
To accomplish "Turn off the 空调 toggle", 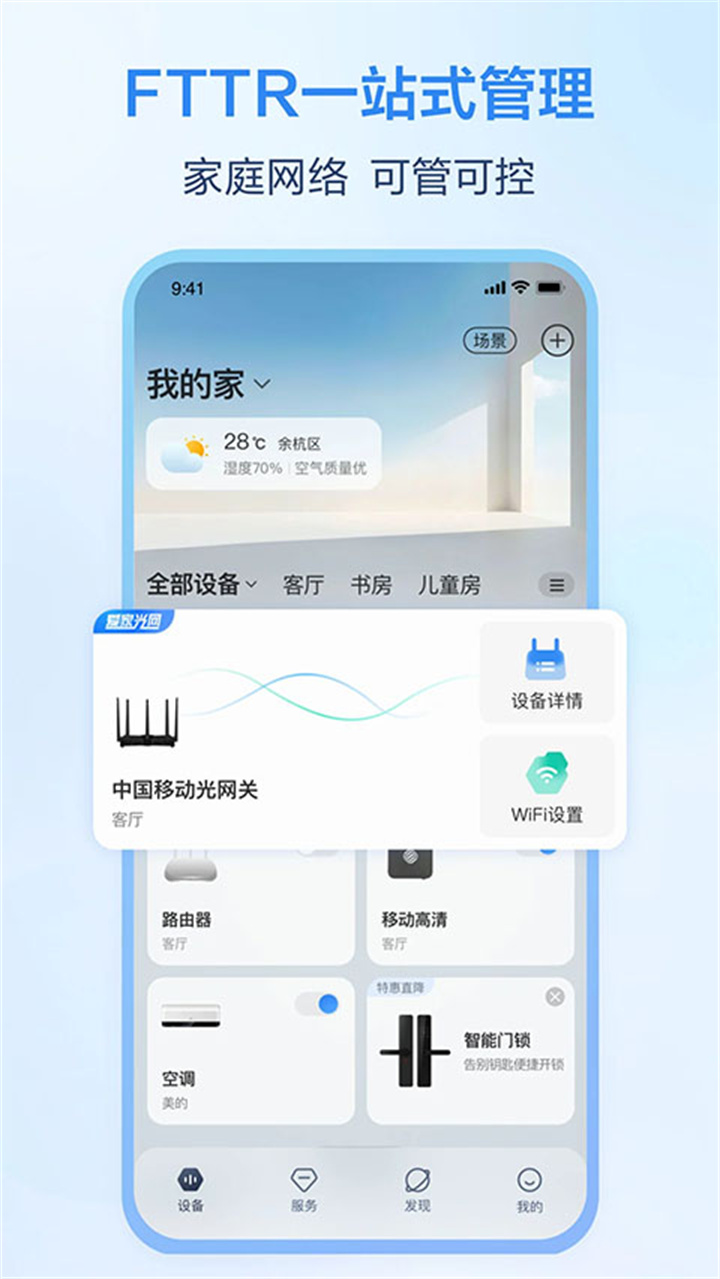I will [314, 1003].
